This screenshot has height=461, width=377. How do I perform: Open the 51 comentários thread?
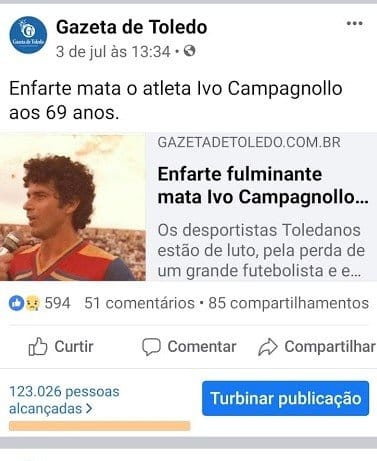coord(139,303)
